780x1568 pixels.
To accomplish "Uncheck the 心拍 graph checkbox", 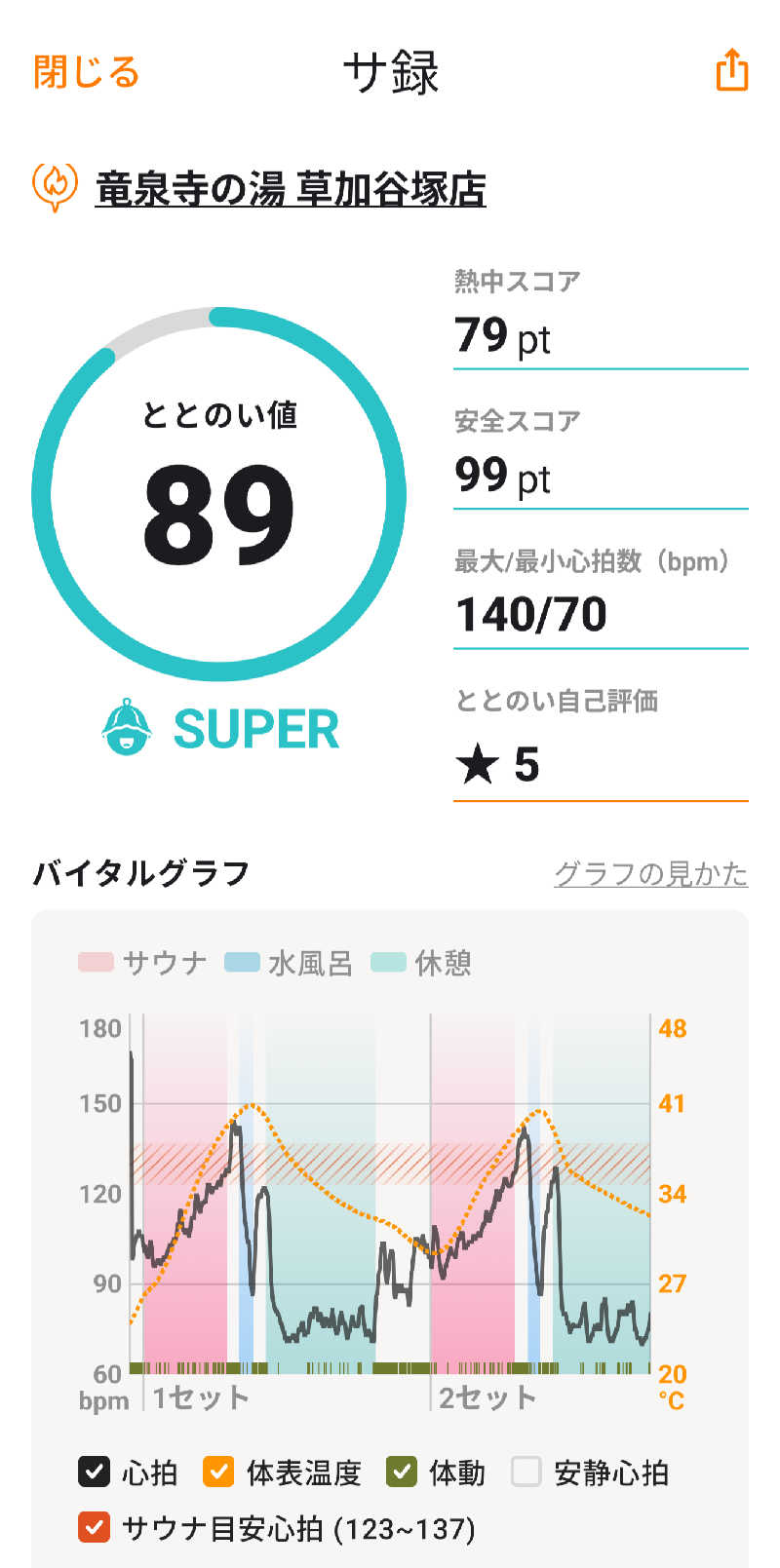I will (x=94, y=1472).
